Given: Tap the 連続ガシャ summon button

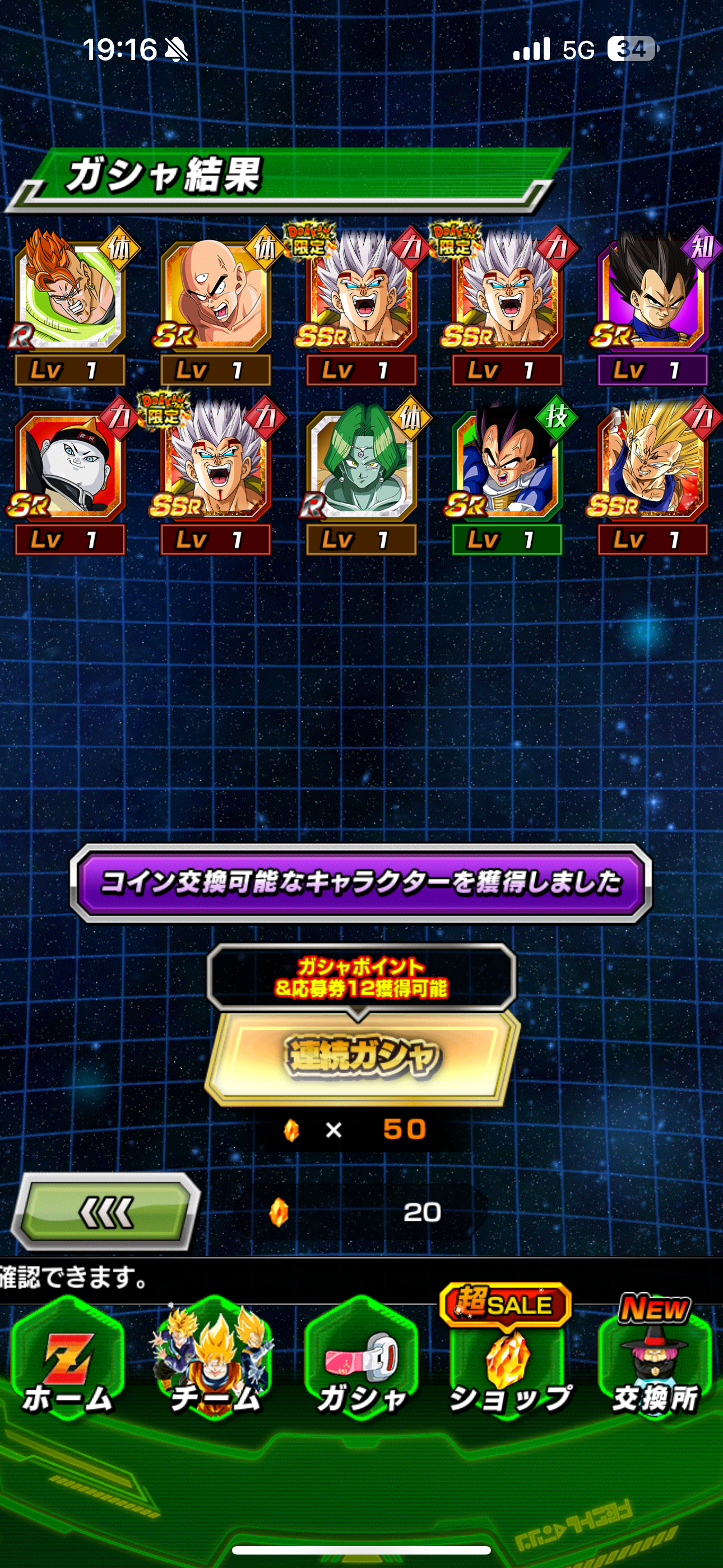Looking at the screenshot, I should (x=361, y=1057).
